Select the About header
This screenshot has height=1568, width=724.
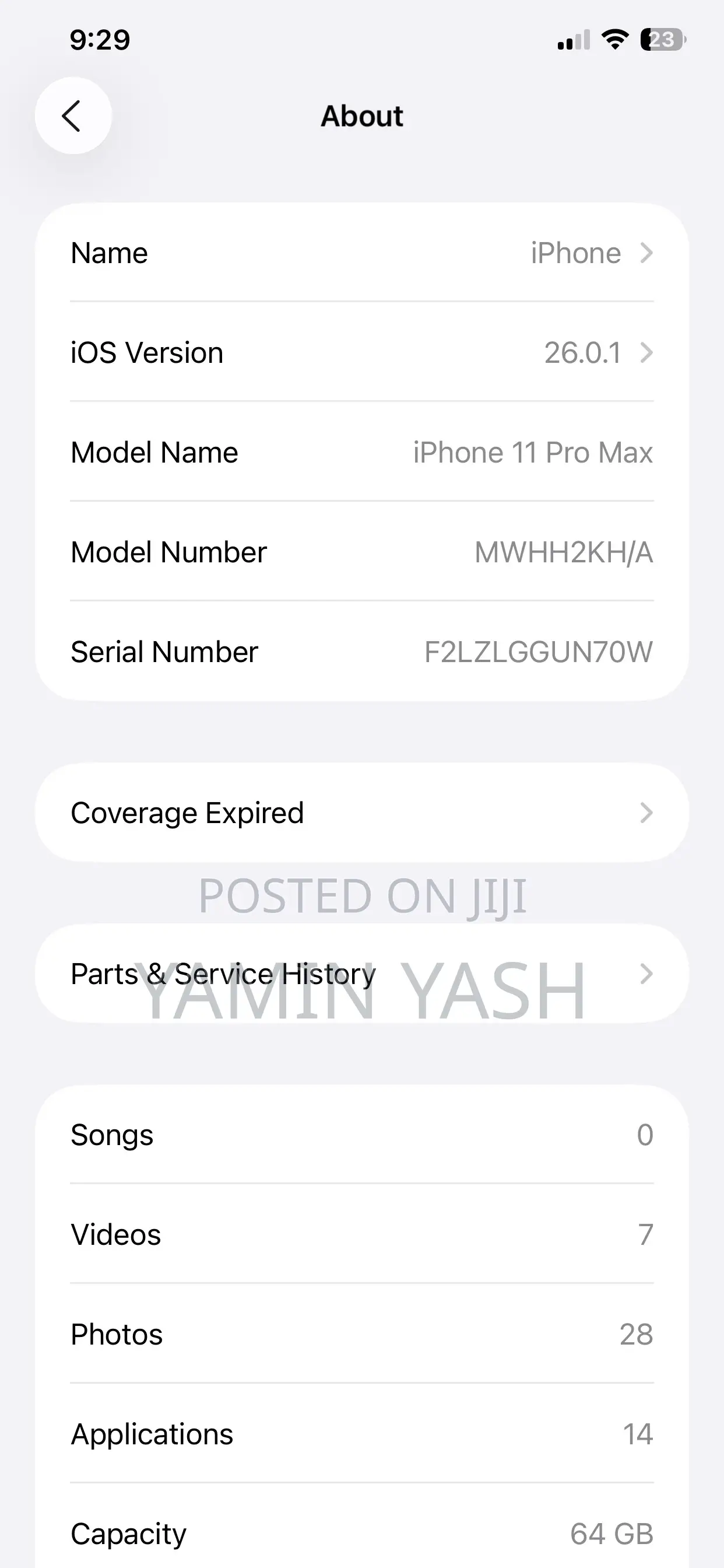pyautogui.click(x=362, y=116)
